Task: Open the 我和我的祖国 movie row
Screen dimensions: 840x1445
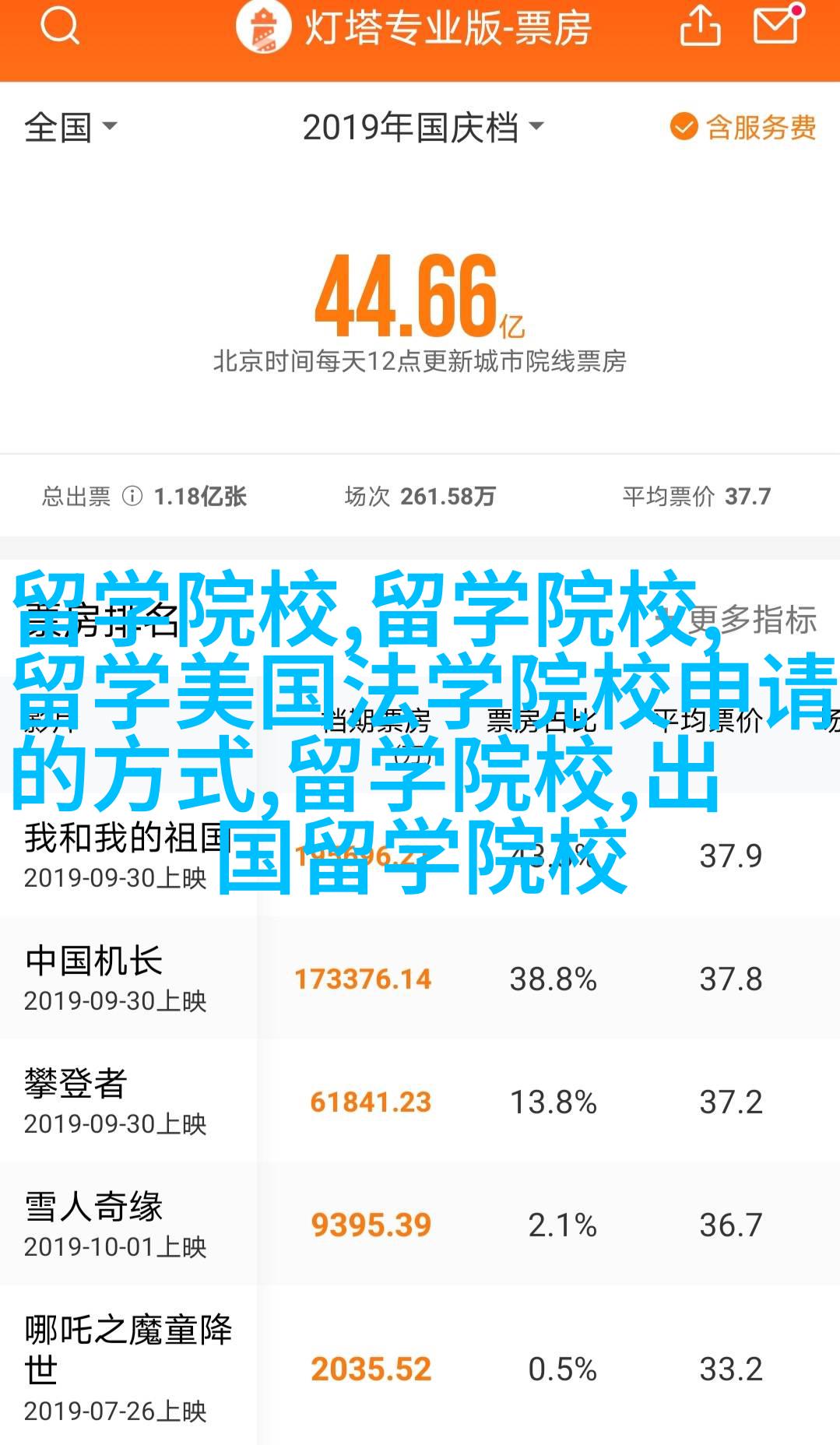Action: (420, 856)
